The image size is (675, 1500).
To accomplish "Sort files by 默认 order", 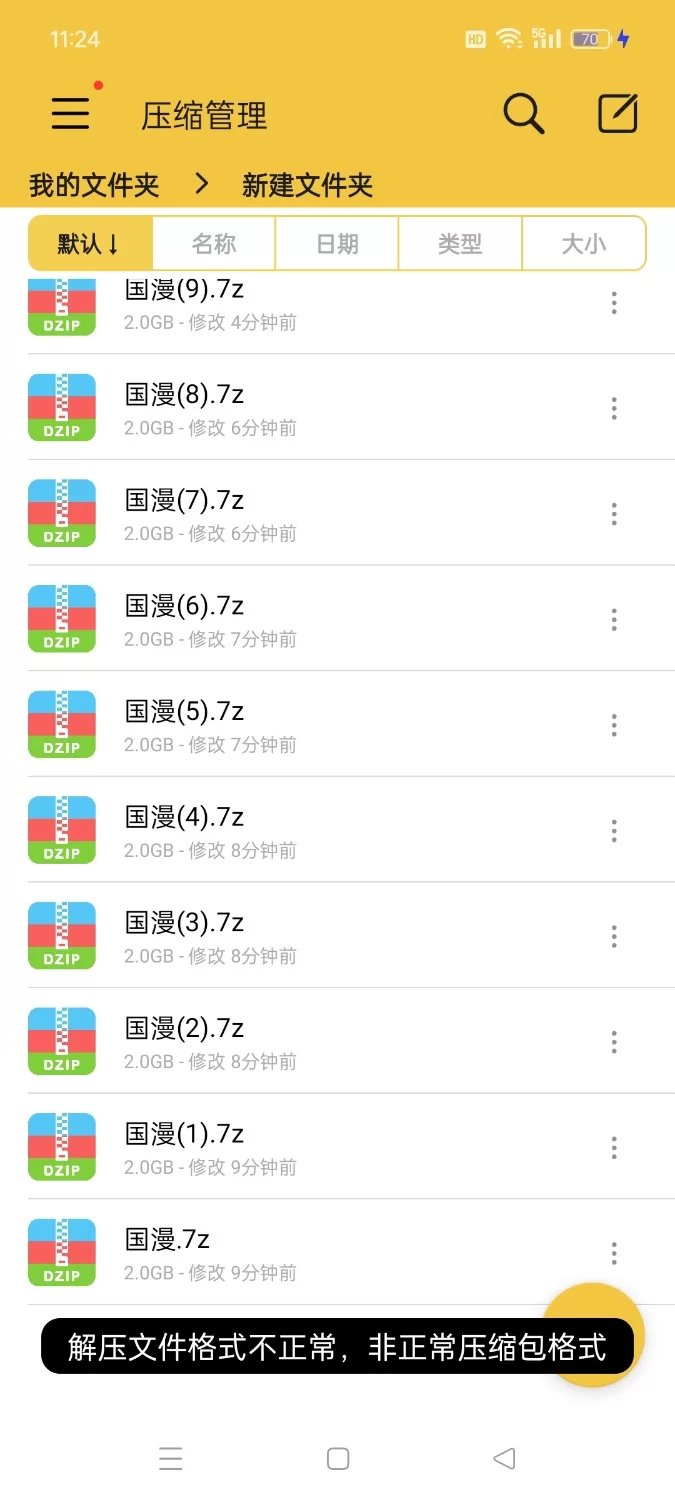I will tap(90, 244).
